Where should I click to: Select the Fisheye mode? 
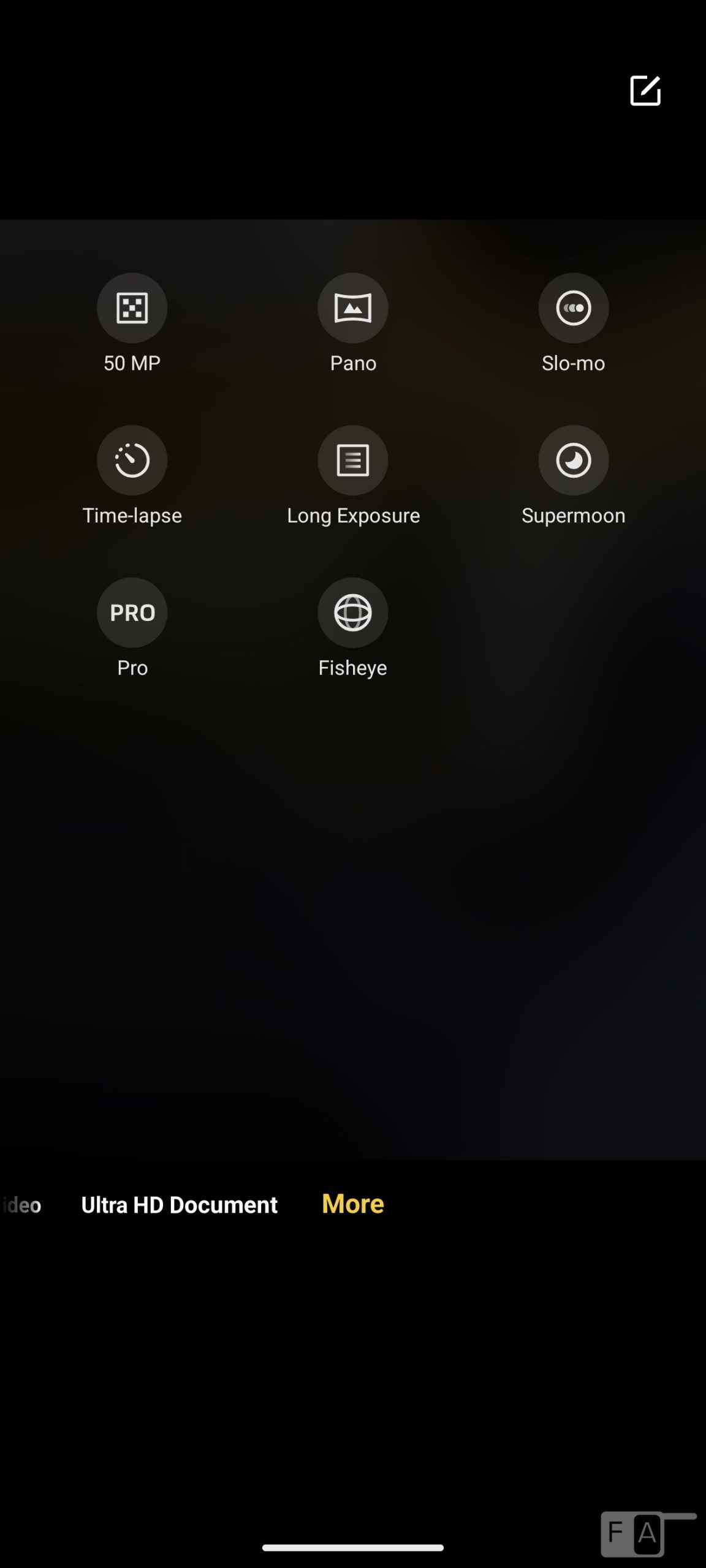point(352,612)
